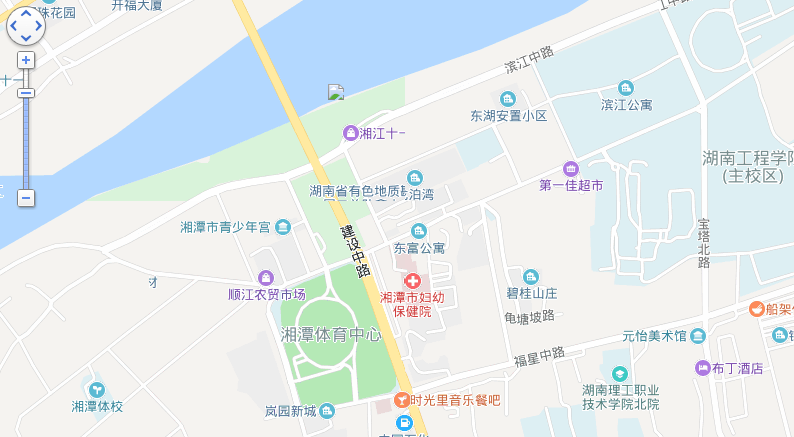This screenshot has height=437, width=794.
Task: Open the 时光里音乐餐吧 restaurant marker
Action: 402,399
